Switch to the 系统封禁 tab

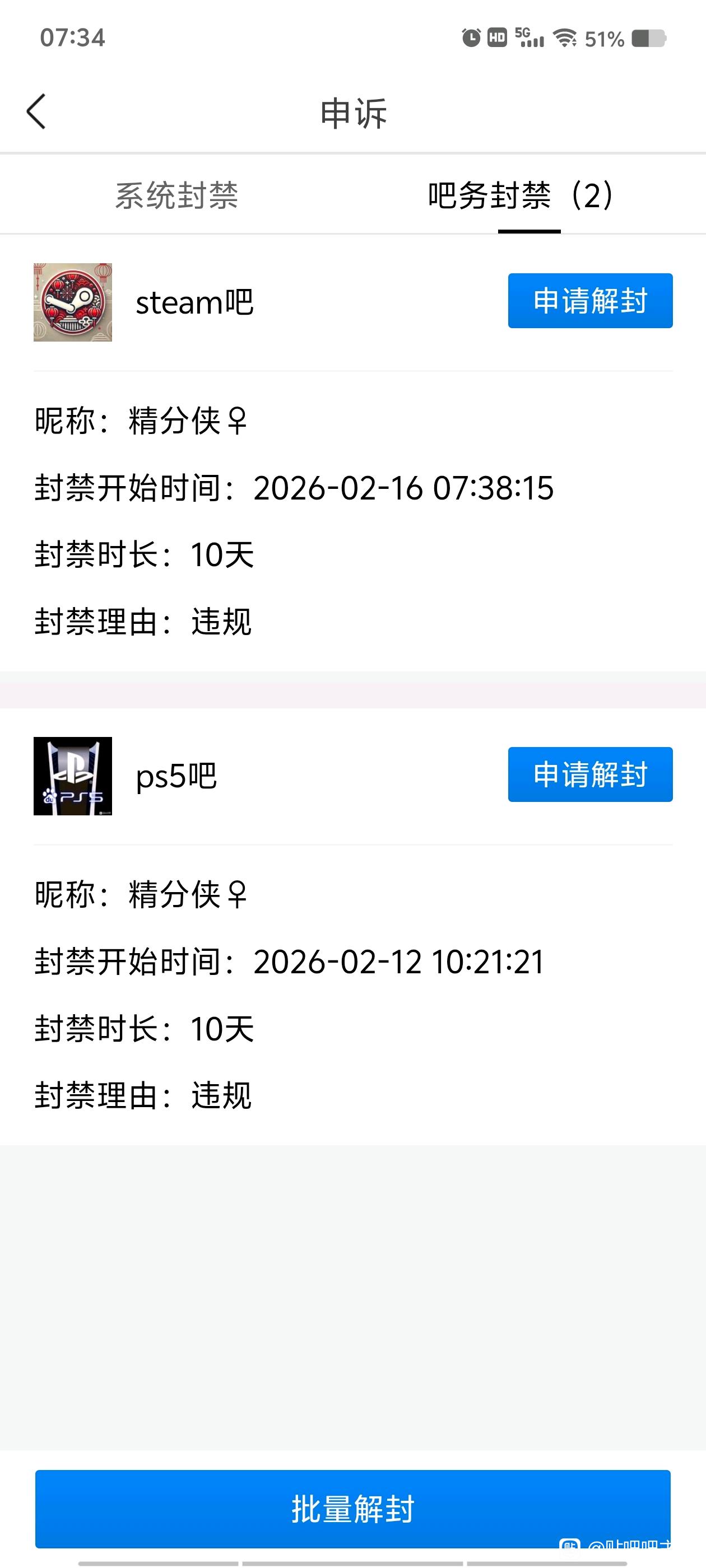[176, 196]
